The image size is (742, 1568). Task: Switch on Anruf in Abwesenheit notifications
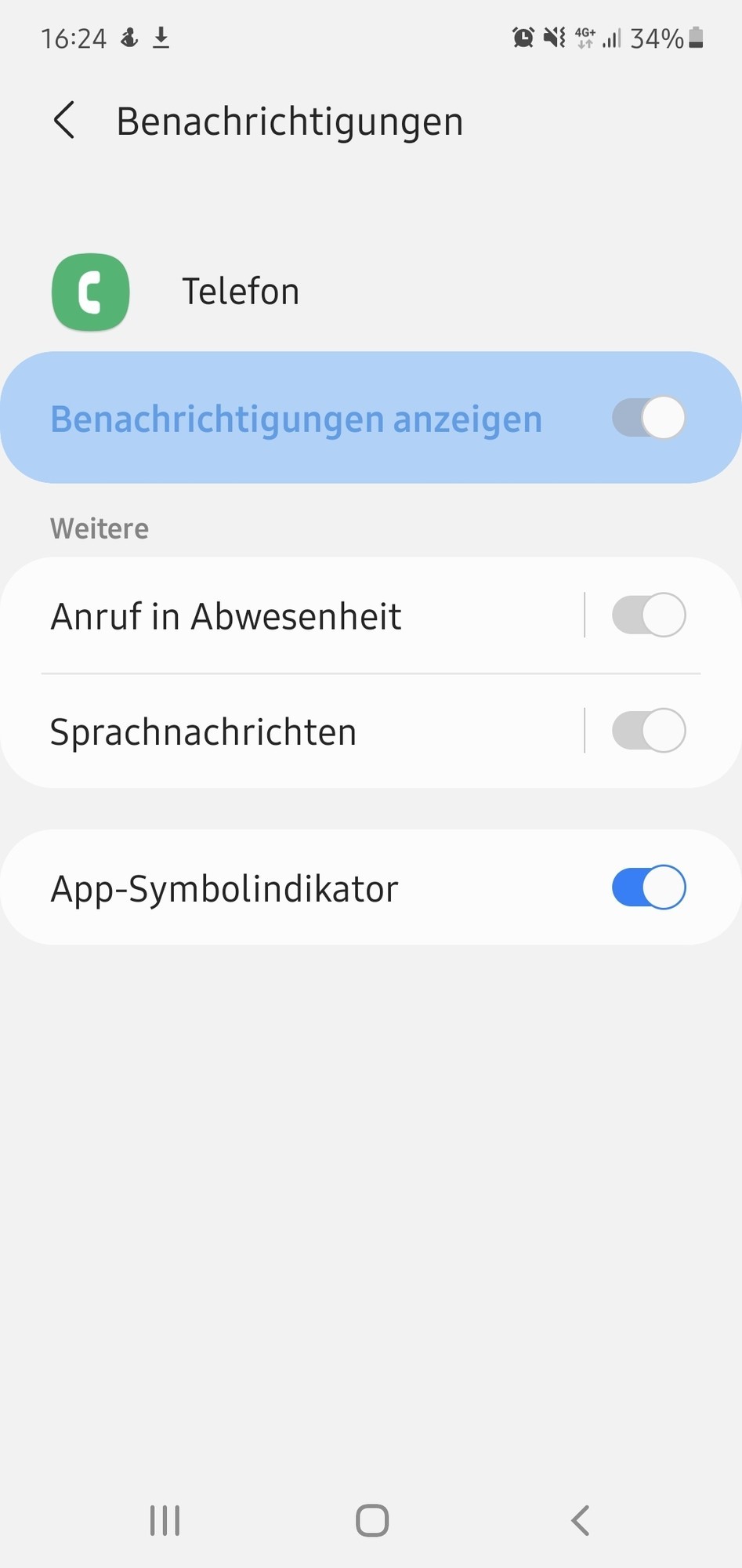tap(648, 615)
